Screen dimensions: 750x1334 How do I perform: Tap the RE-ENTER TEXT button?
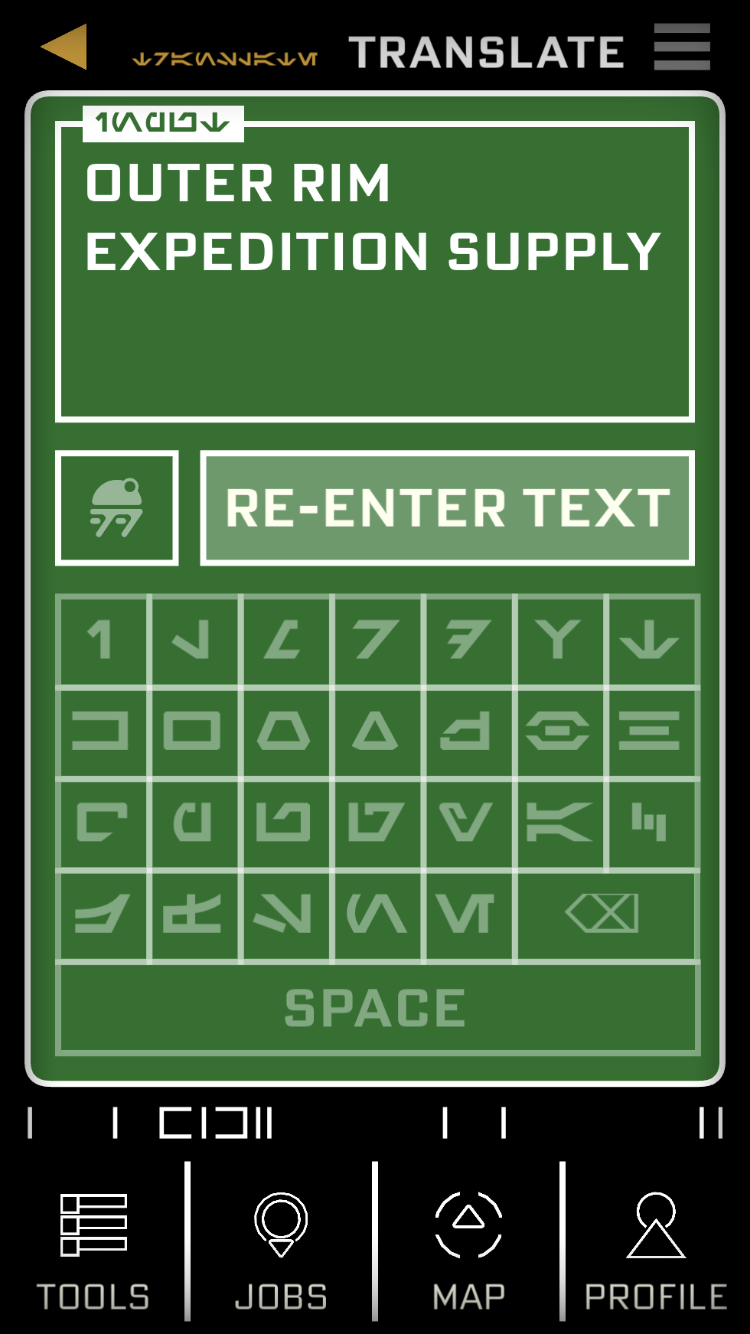(447, 508)
